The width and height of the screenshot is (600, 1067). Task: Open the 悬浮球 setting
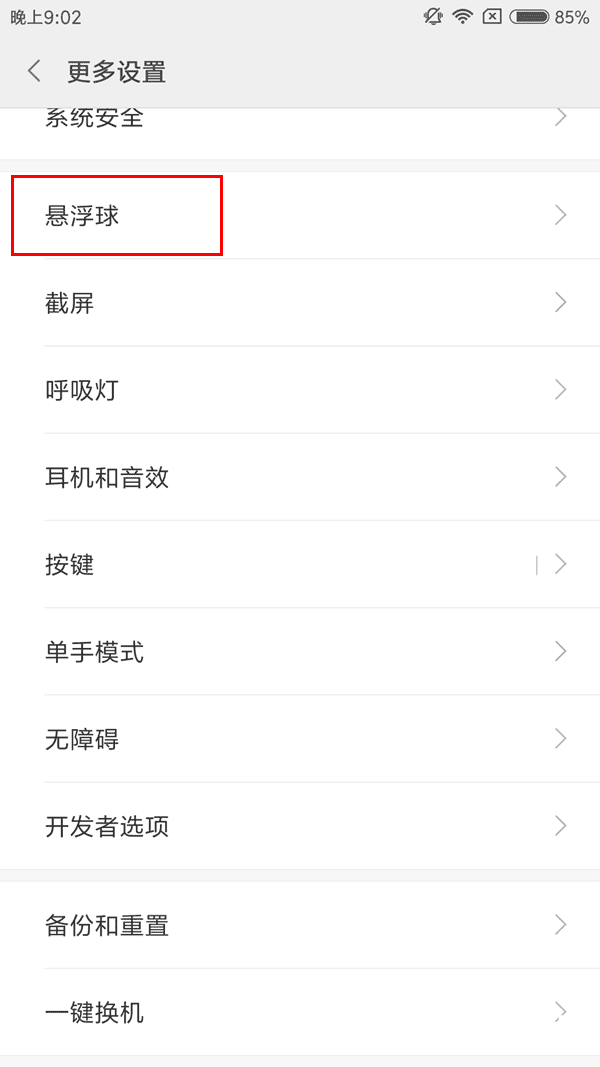click(x=300, y=215)
